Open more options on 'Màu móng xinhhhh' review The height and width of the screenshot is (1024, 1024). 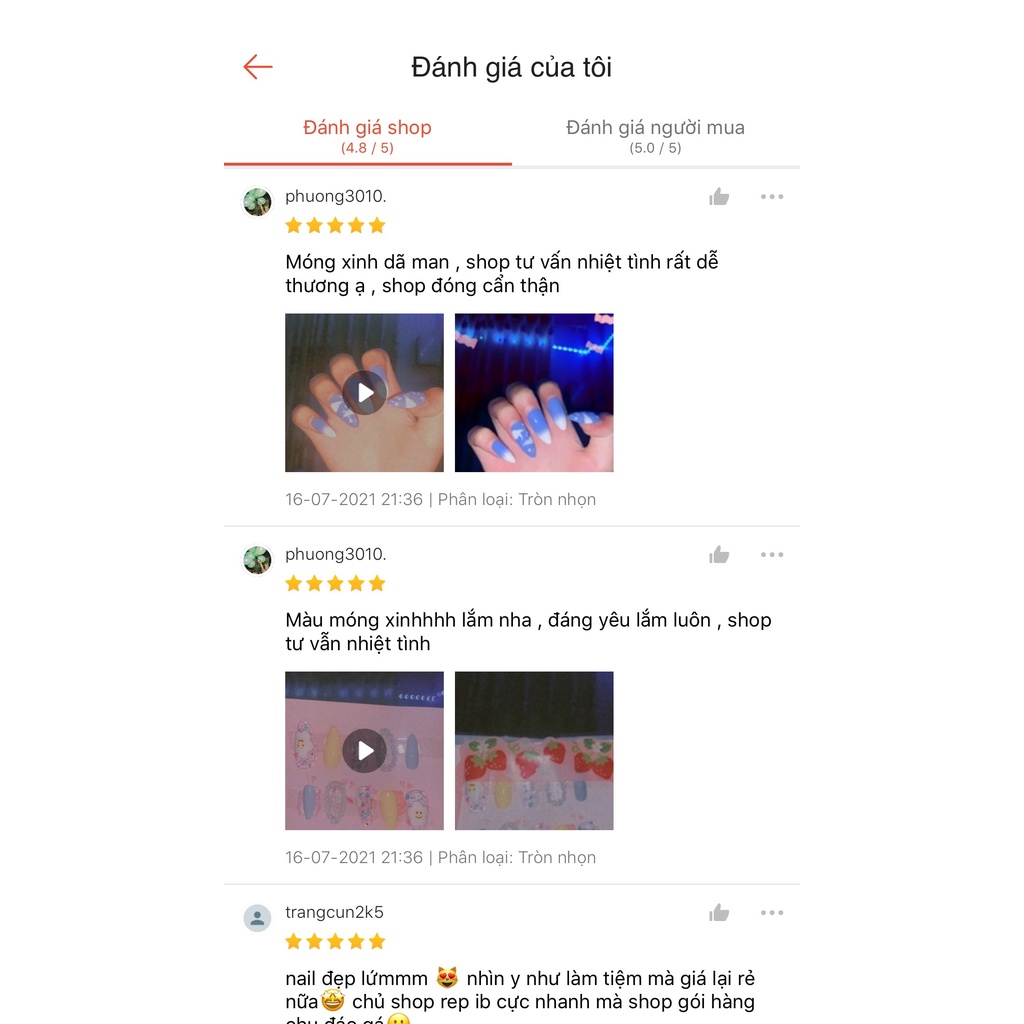pyautogui.click(x=771, y=555)
